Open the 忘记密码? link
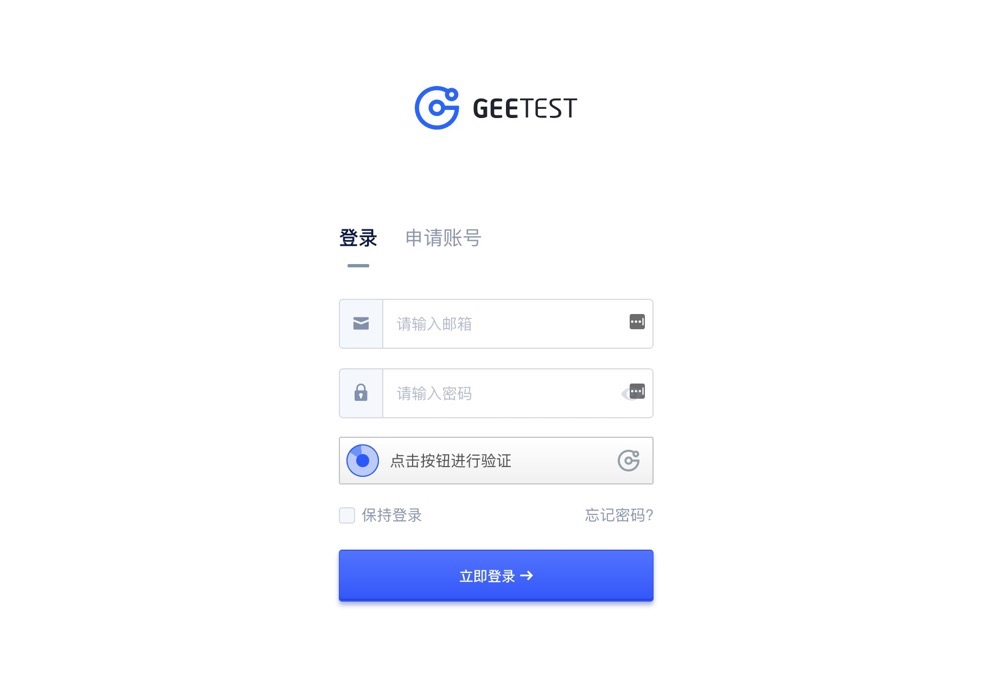This screenshot has height=678, width=1000. point(618,515)
